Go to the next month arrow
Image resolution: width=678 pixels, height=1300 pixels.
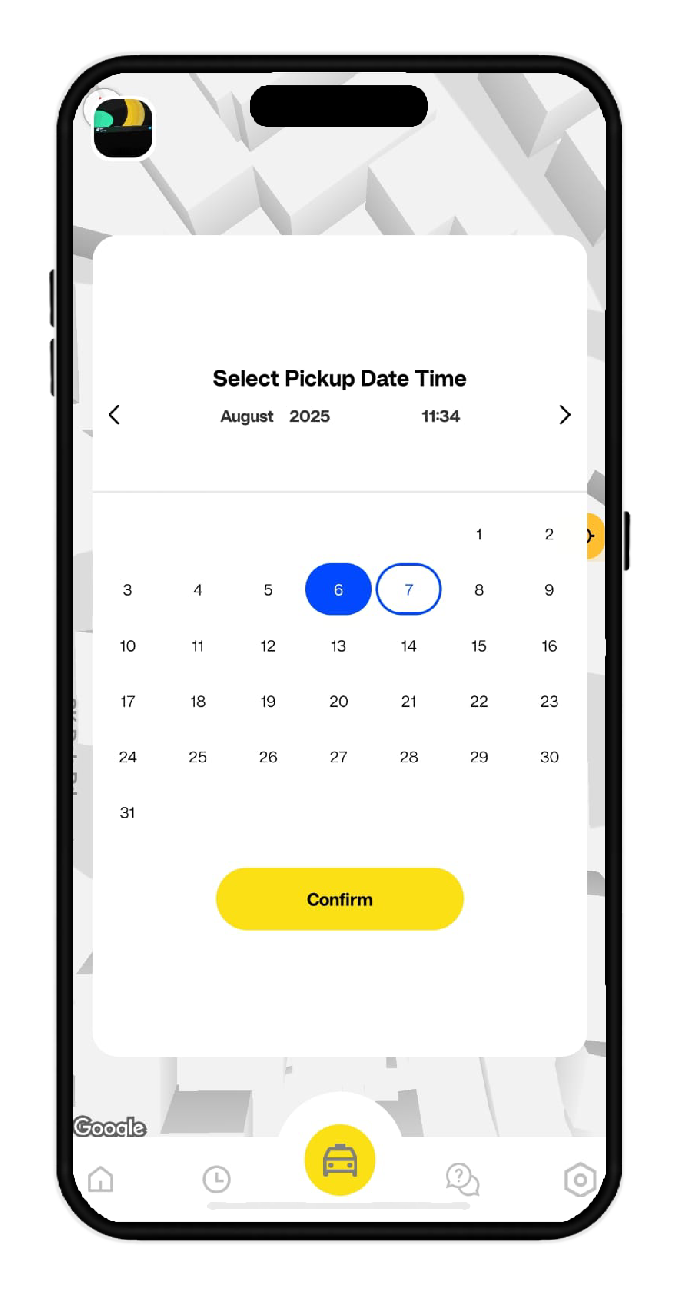point(565,415)
